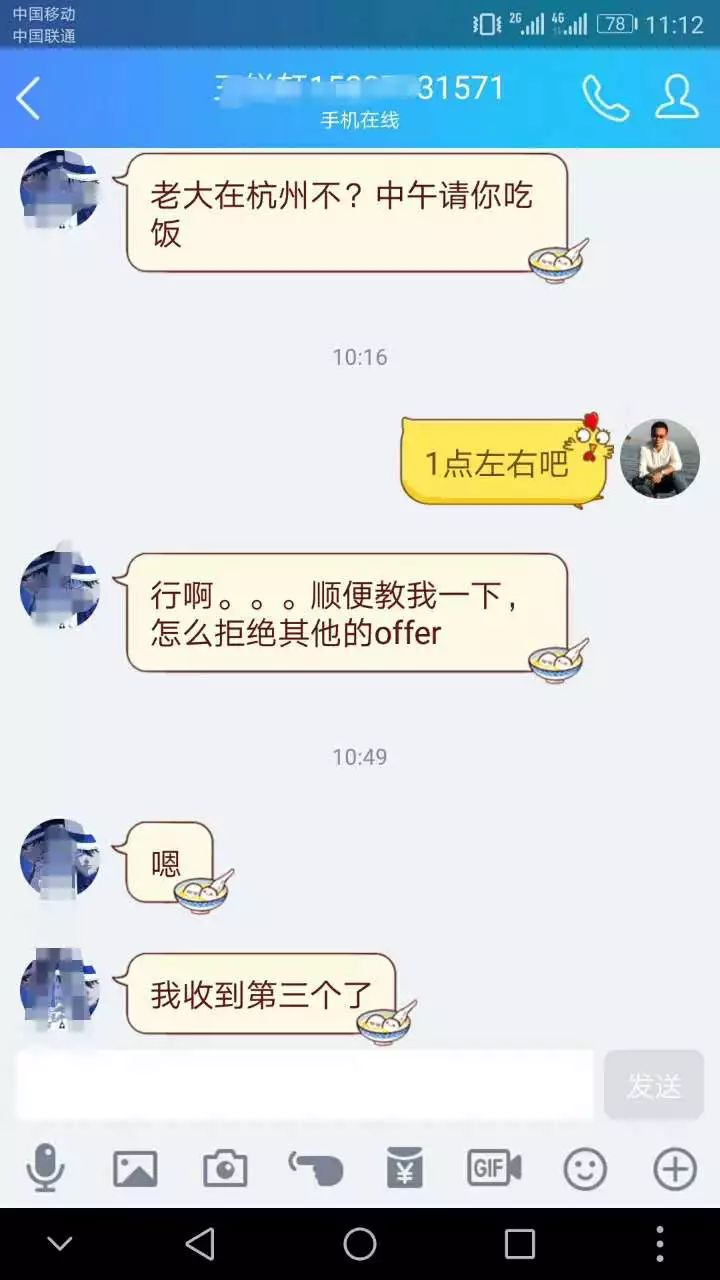This screenshot has height=1280, width=720.
Task: Open the emoji smiley picker
Action: tap(583, 1166)
